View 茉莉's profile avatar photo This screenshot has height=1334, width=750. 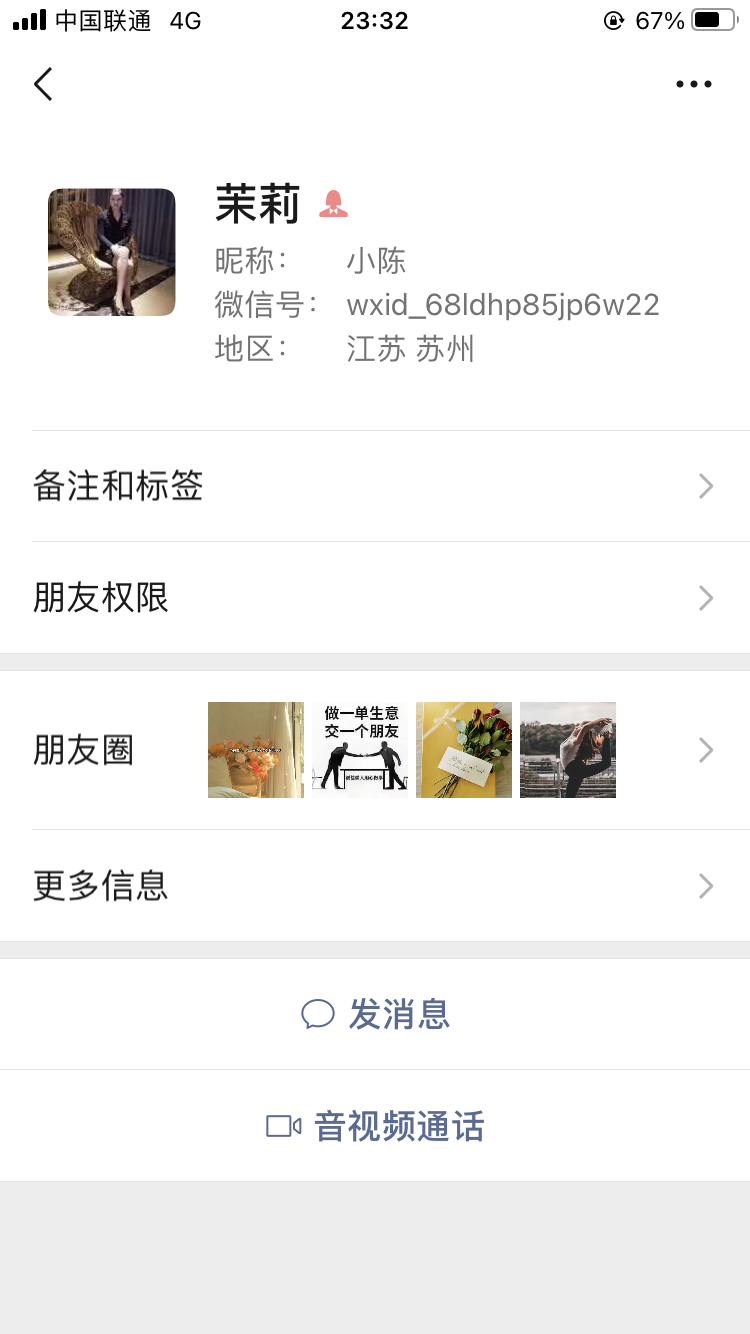(x=112, y=252)
